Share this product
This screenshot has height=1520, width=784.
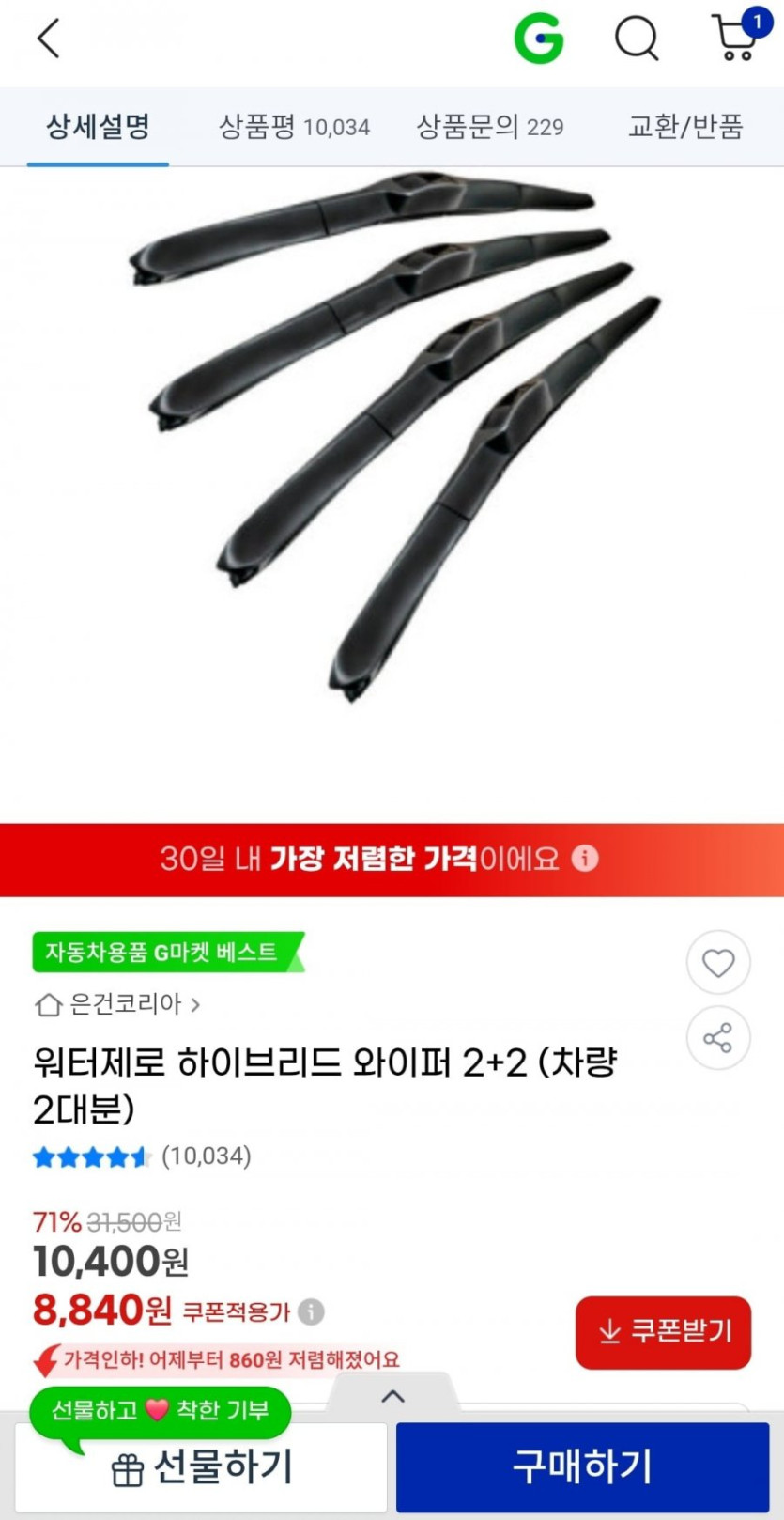[x=718, y=1038]
